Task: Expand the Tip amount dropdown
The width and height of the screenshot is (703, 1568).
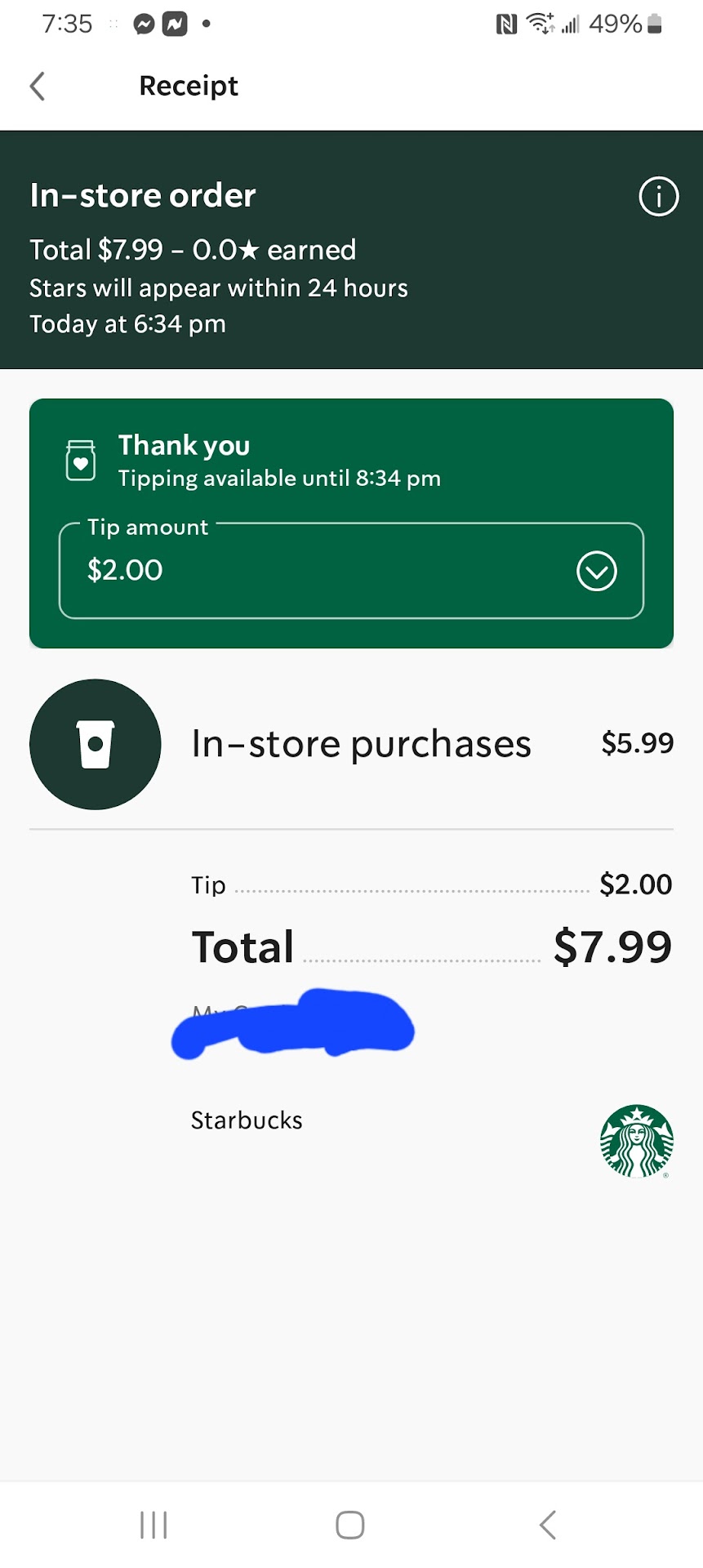Action: point(596,571)
